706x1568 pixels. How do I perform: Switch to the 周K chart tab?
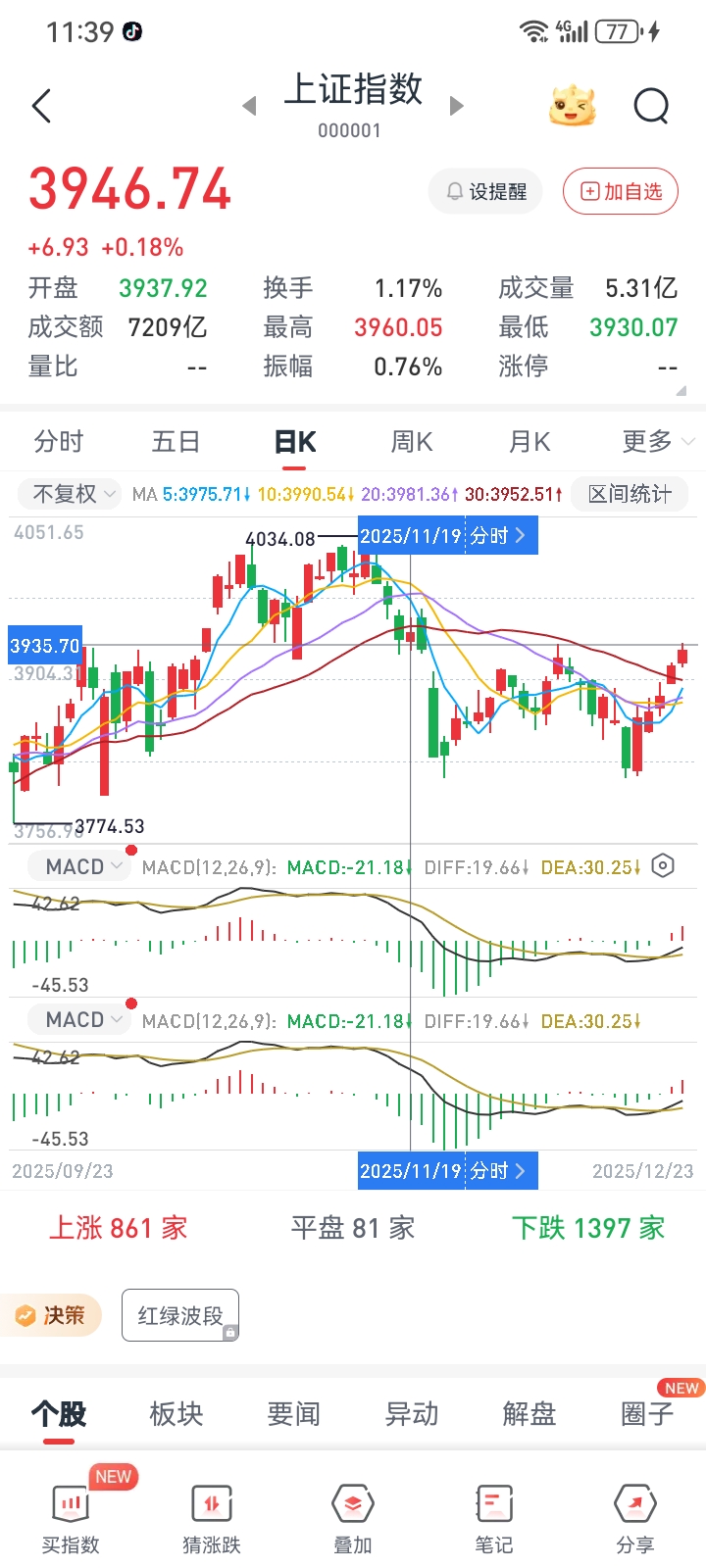[x=412, y=442]
